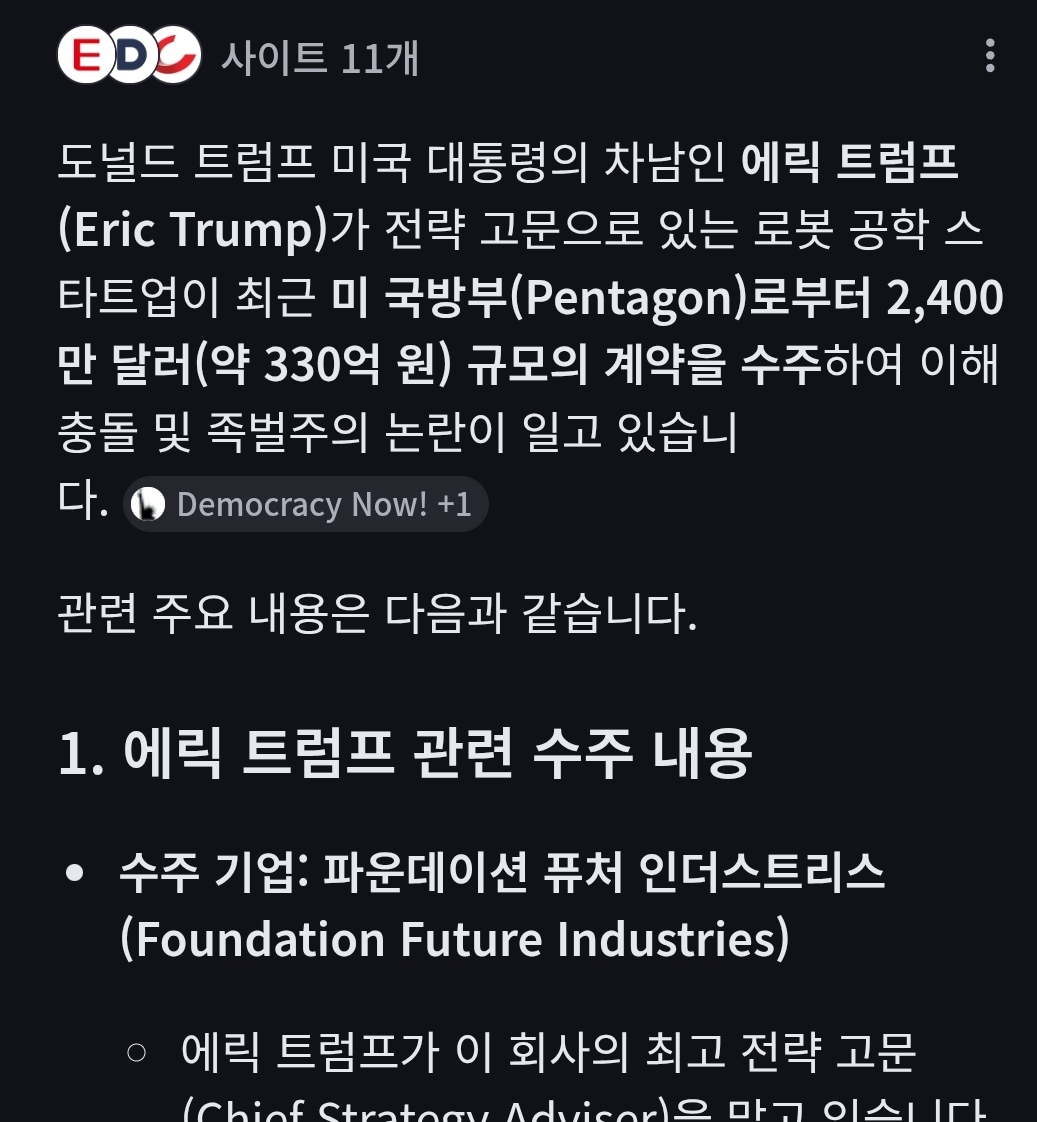Image resolution: width=1037 pixels, height=1122 pixels.
Task: Open the three-dot overflow menu
Action: (989, 56)
